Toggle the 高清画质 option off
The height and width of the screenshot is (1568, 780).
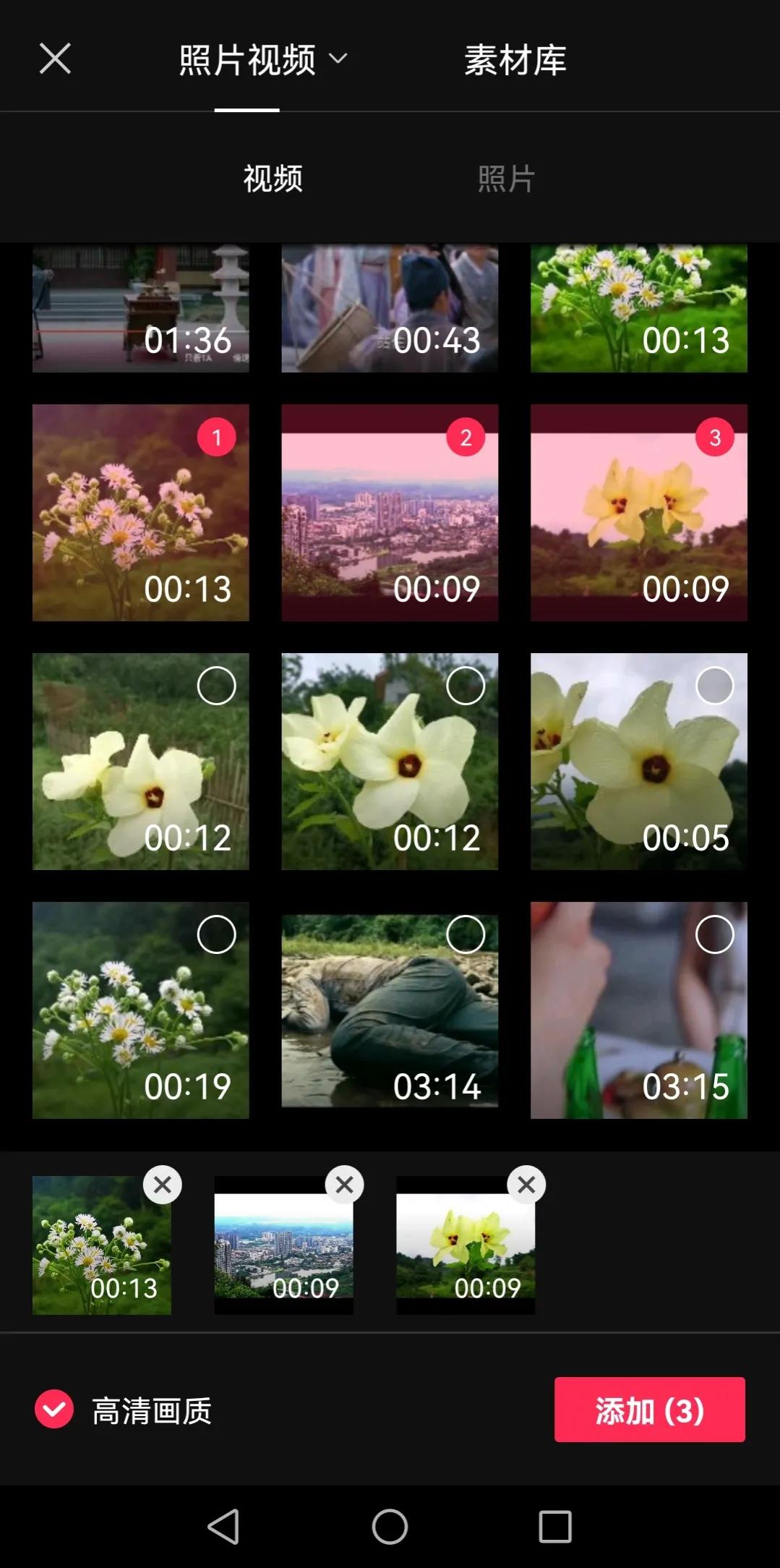tap(54, 1409)
